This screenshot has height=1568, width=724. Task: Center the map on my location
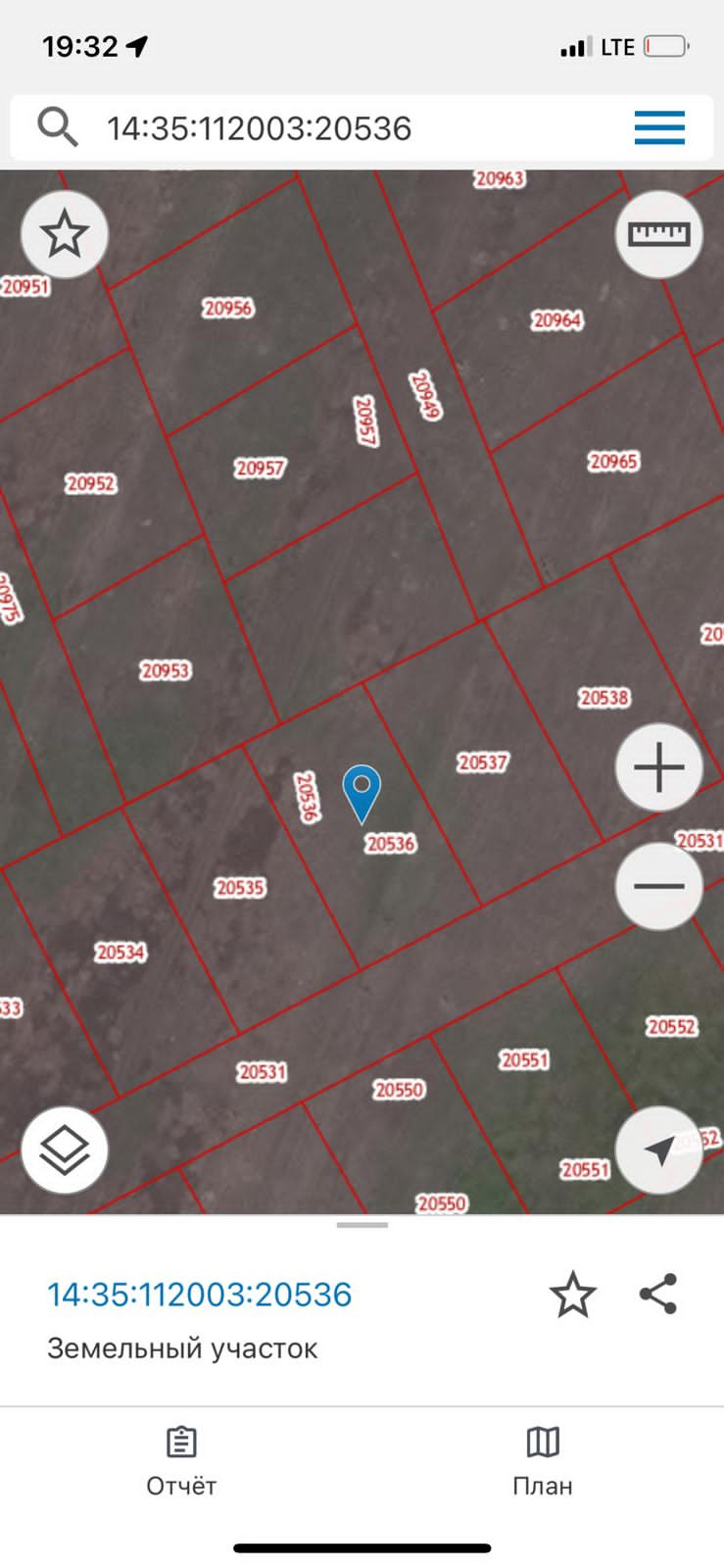click(x=658, y=1150)
